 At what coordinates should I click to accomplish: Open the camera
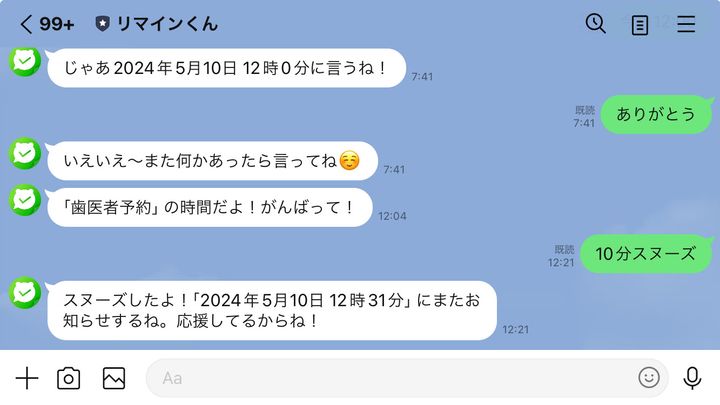(x=69, y=378)
